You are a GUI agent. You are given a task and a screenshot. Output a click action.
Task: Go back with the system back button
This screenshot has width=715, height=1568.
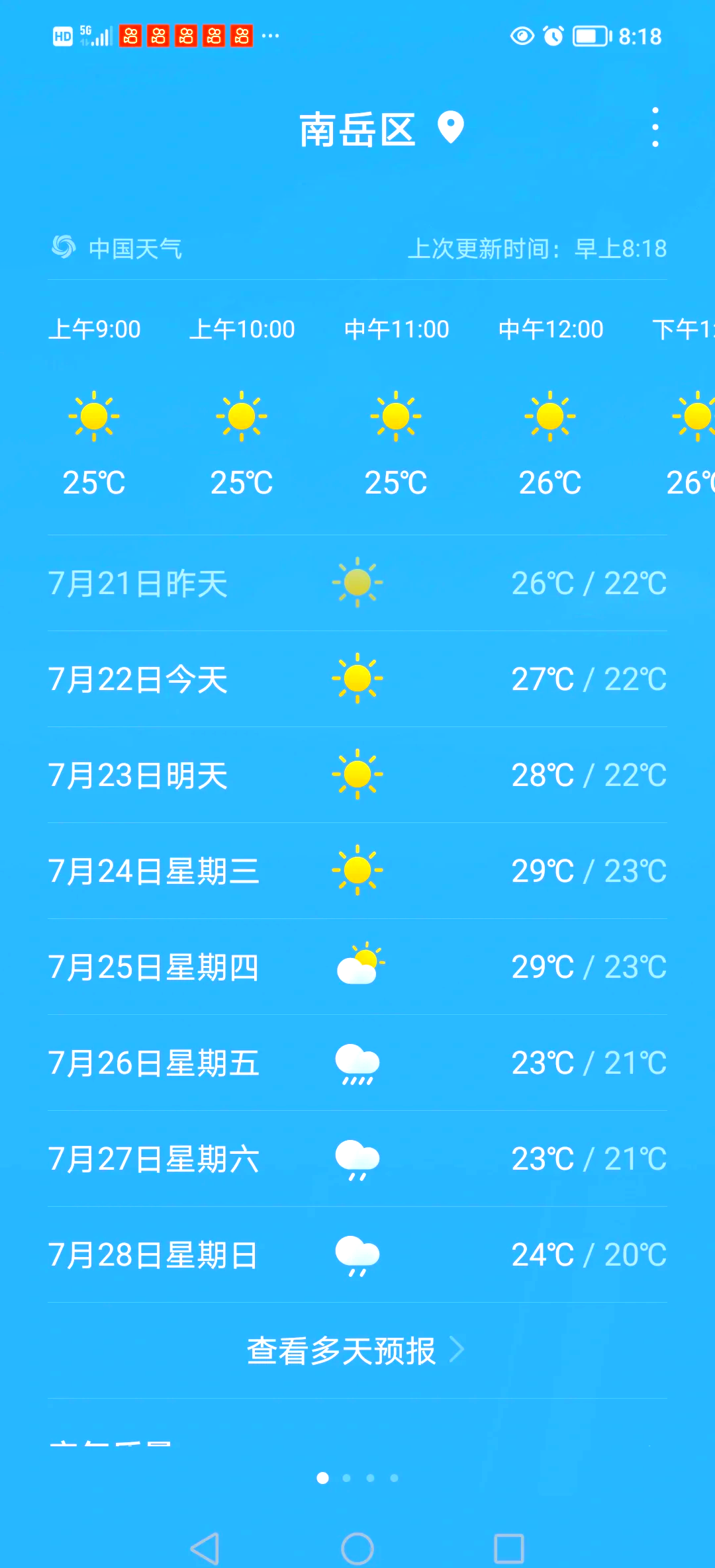pyautogui.click(x=205, y=1548)
